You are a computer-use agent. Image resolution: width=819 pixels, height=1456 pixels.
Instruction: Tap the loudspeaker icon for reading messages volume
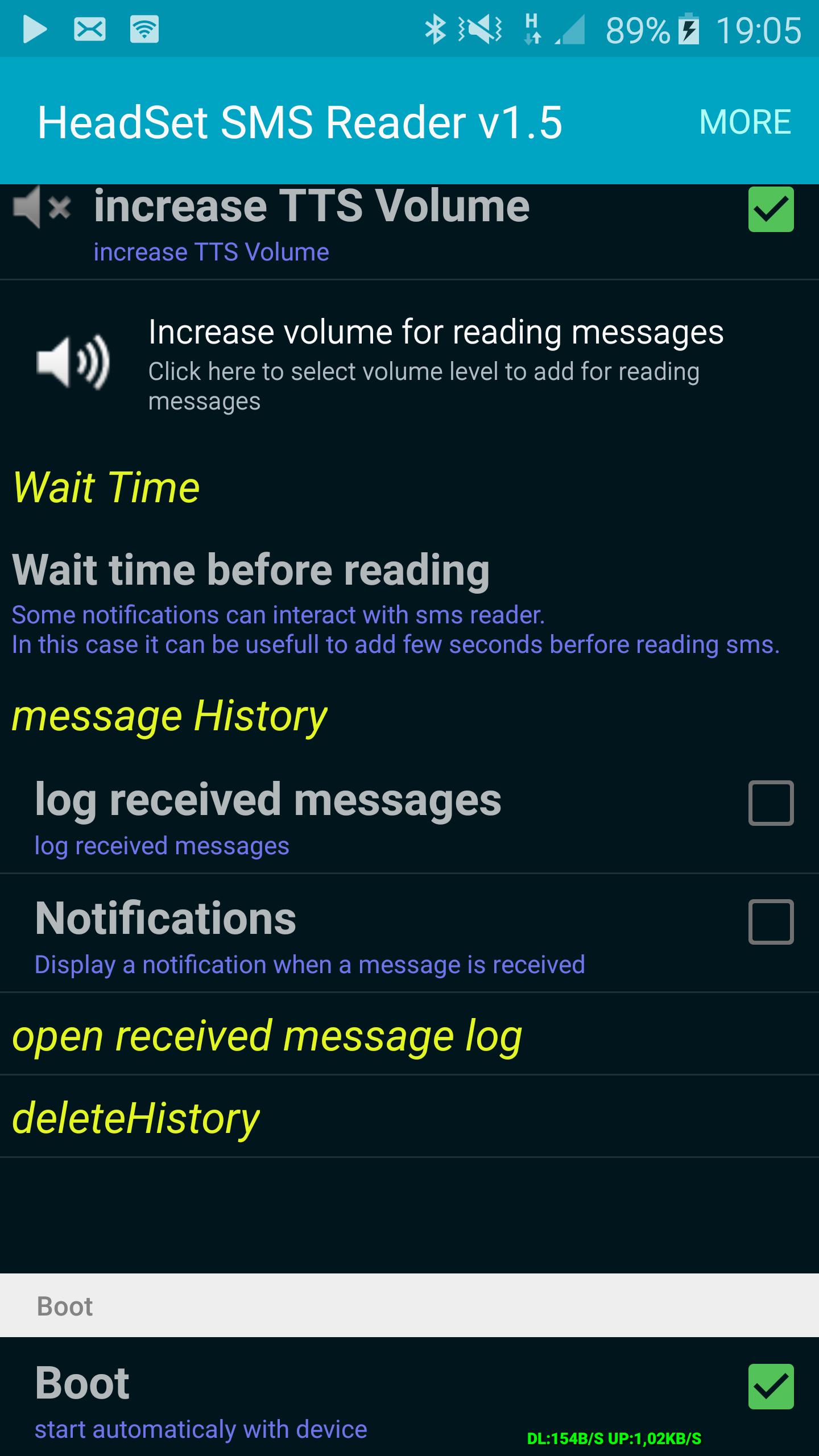[x=74, y=364]
